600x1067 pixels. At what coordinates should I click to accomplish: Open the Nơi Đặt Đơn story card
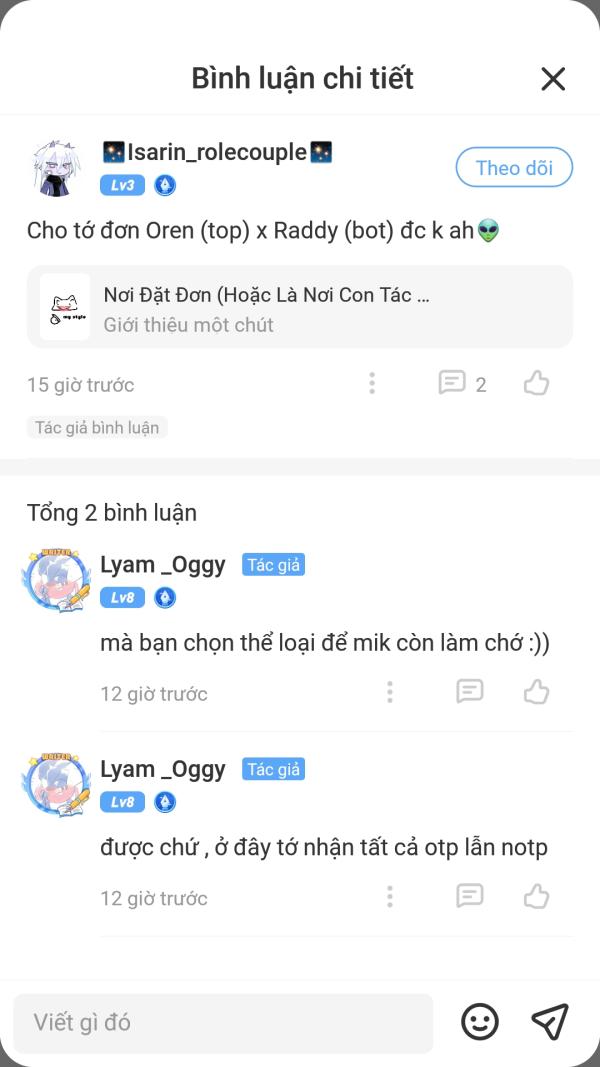[300, 307]
